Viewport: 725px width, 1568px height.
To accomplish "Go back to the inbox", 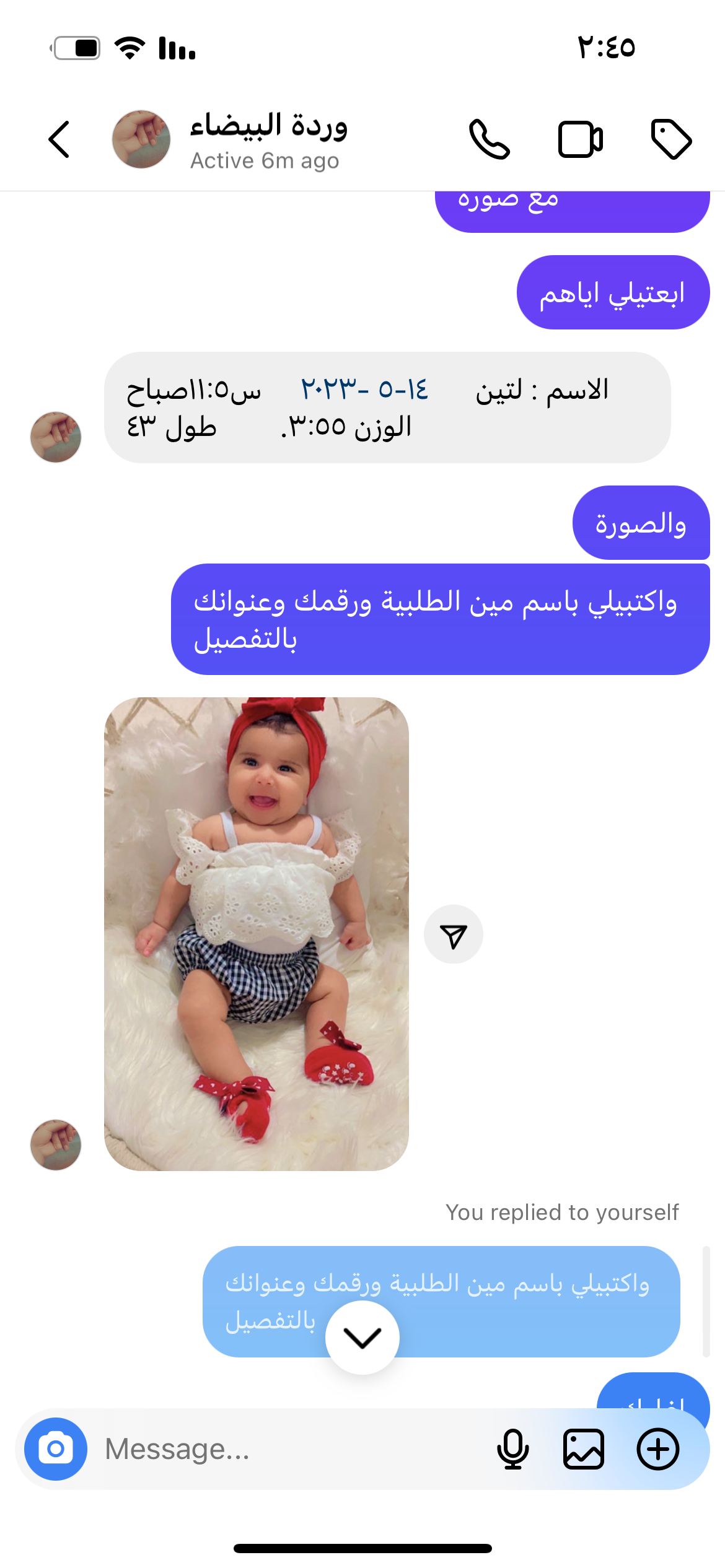I will click(x=59, y=139).
